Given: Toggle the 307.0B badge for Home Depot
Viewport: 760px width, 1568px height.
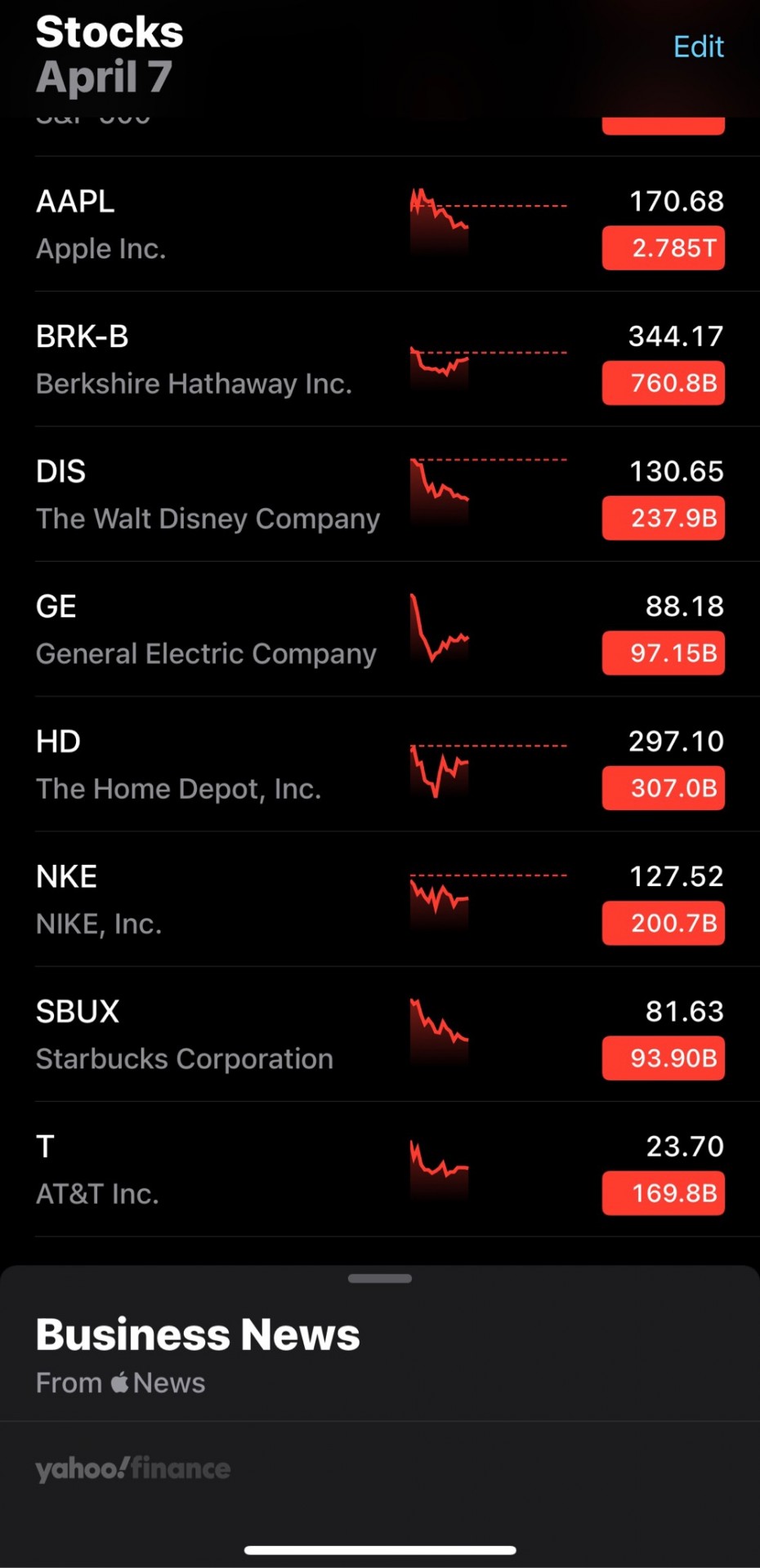Looking at the screenshot, I should (x=664, y=788).
